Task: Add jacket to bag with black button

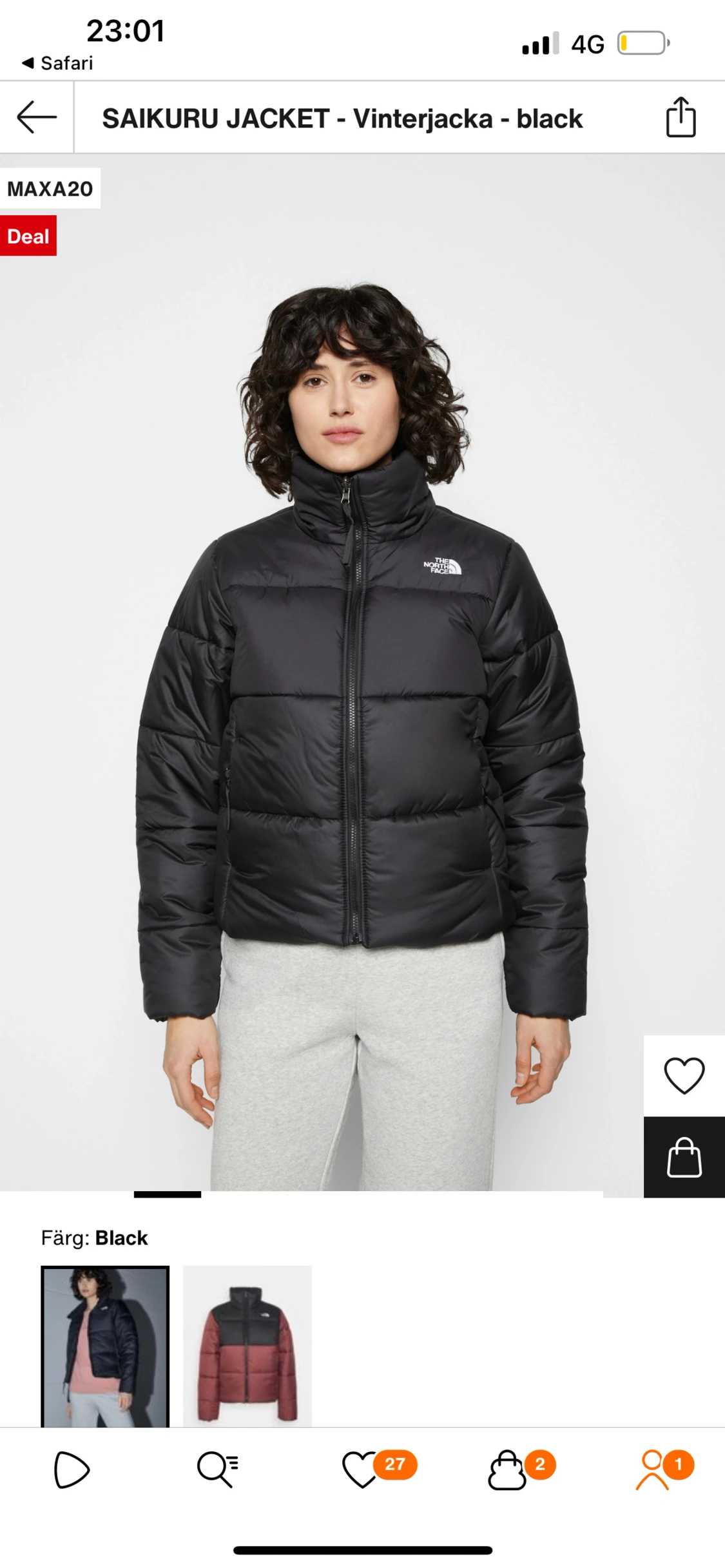Action: pos(684,1157)
